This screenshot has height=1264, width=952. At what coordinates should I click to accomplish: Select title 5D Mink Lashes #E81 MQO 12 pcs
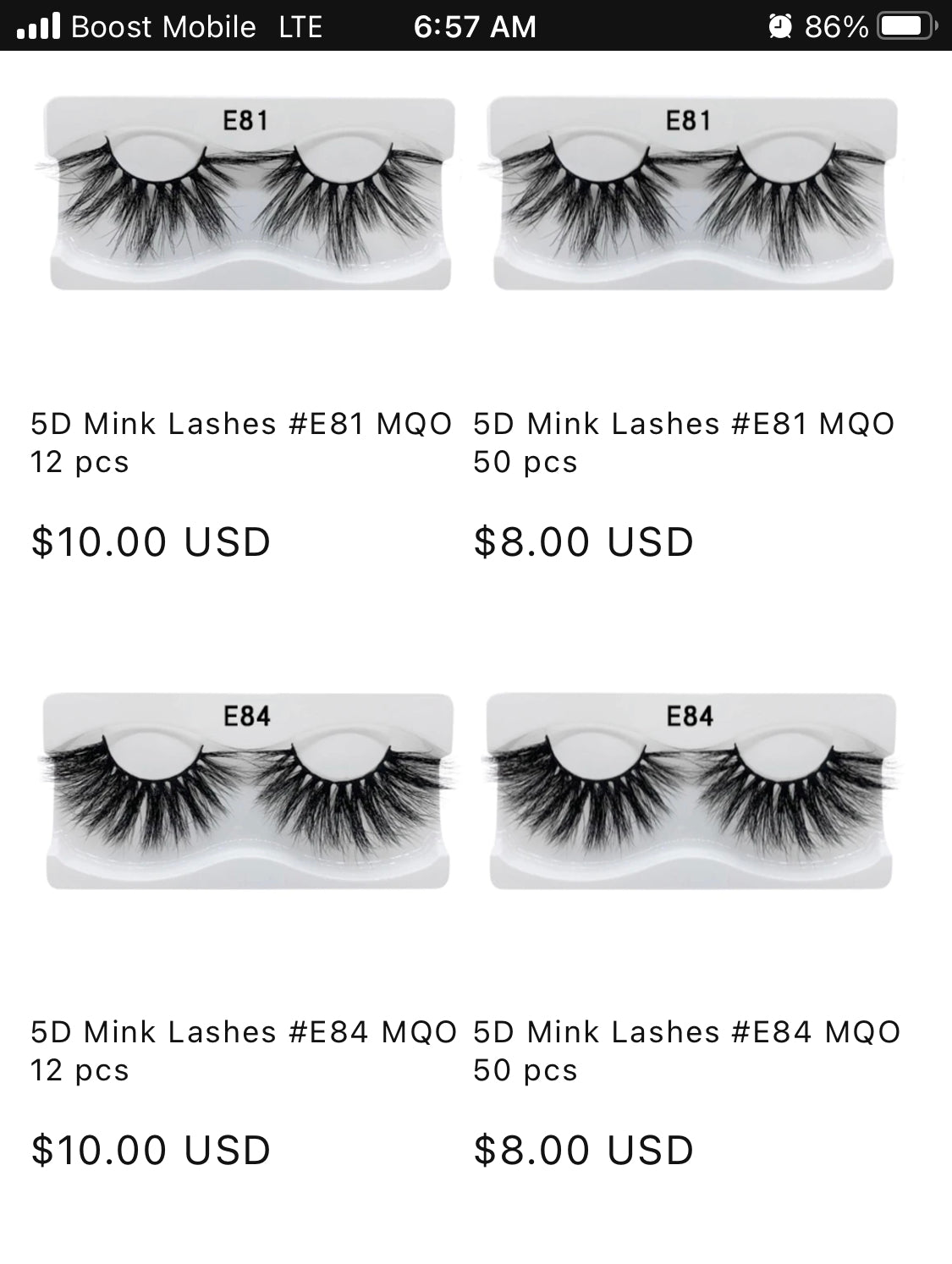[241, 442]
